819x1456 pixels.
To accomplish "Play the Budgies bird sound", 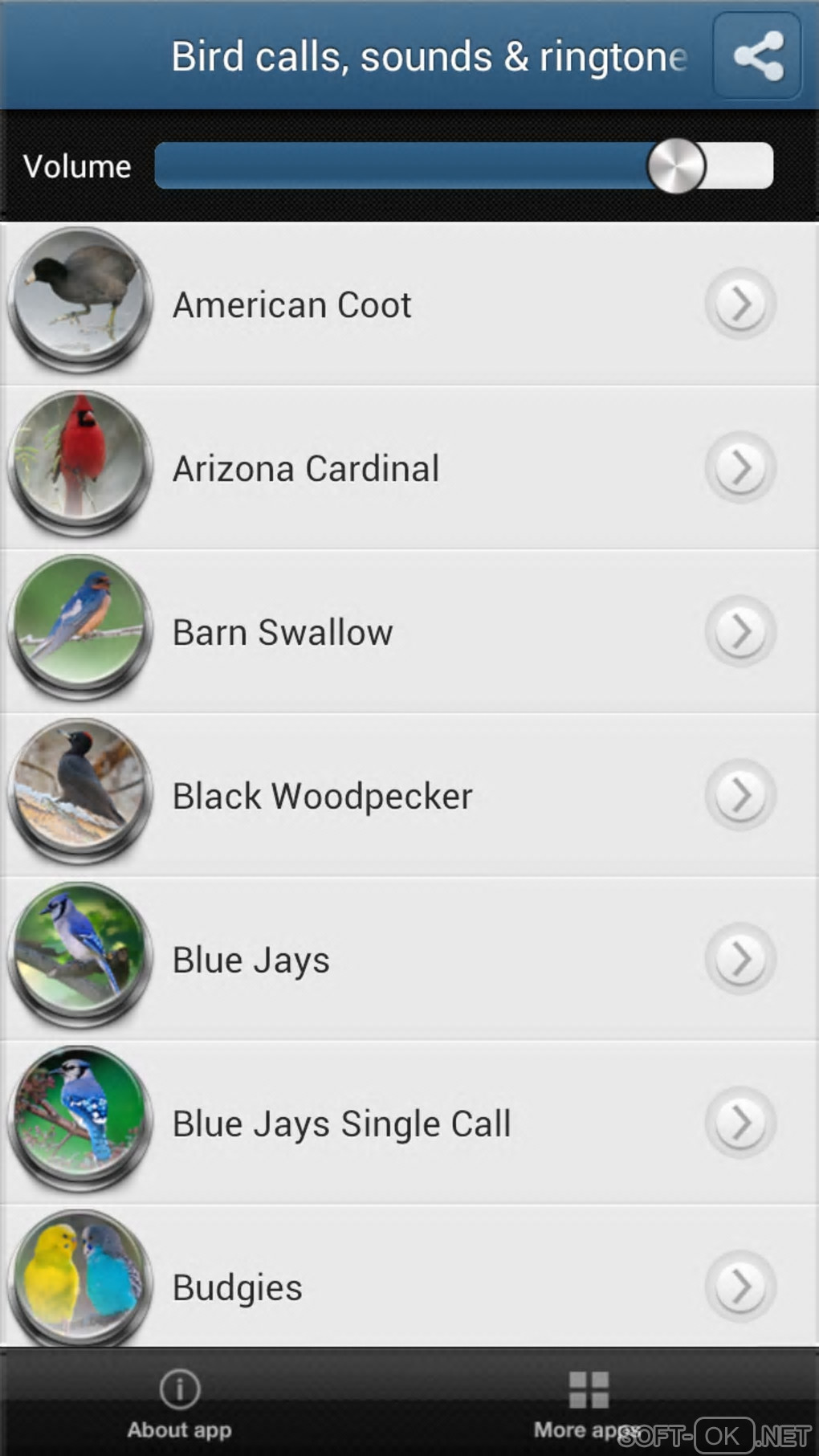I will pos(79,1281).
